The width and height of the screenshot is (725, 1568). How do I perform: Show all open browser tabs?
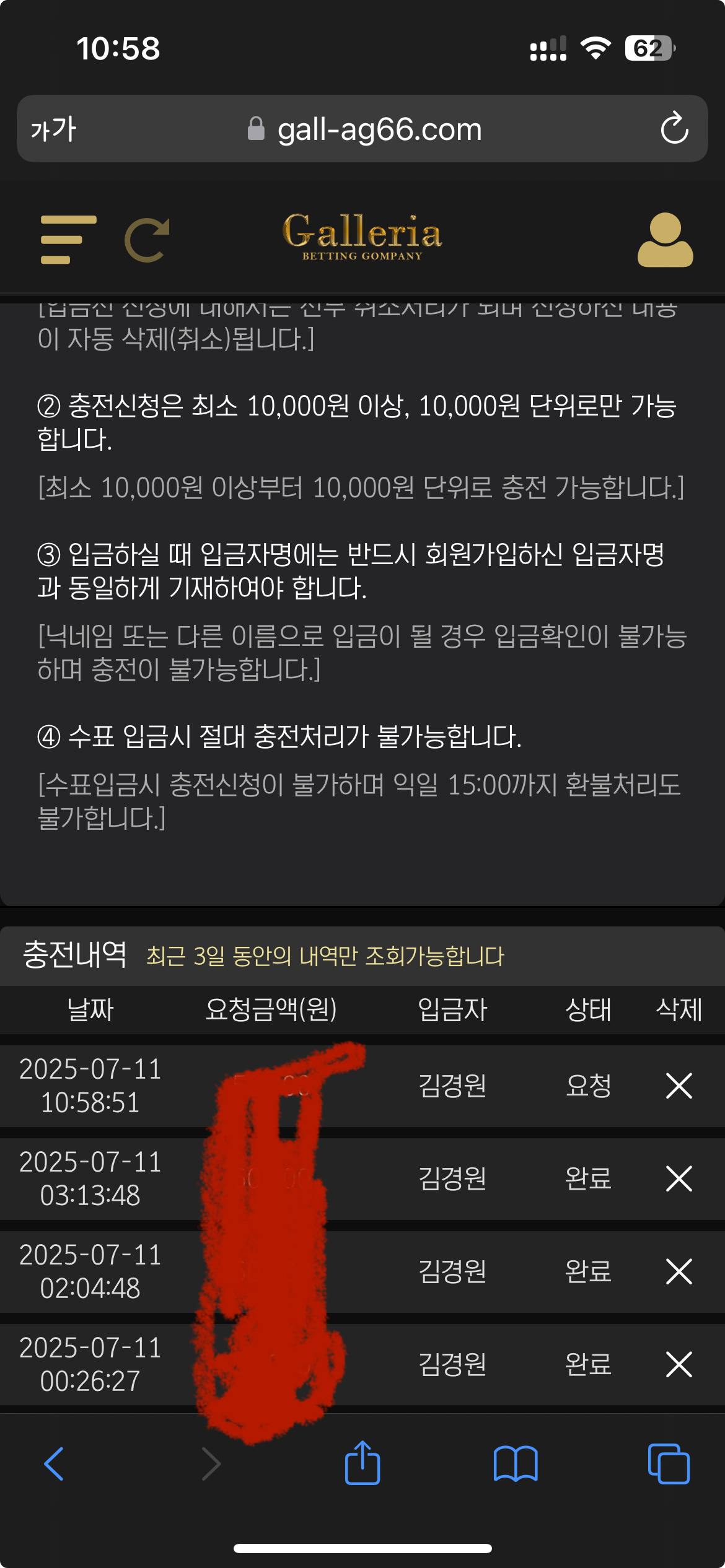pyautogui.click(x=668, y=1464)
